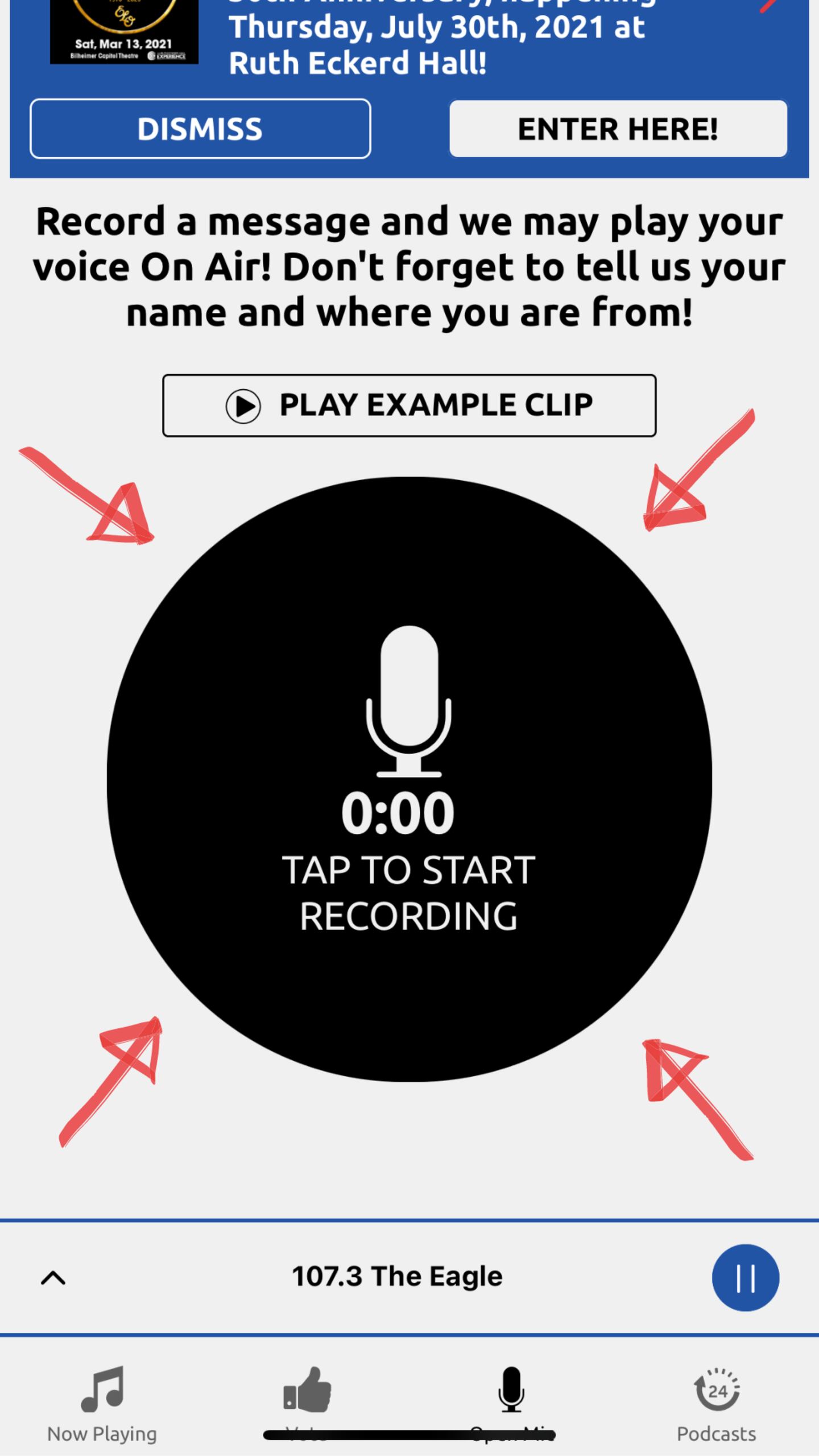The width and height of the screenshot is (819, 1456).
Task: Play the example clip
Action: click(x=409, y=406)
